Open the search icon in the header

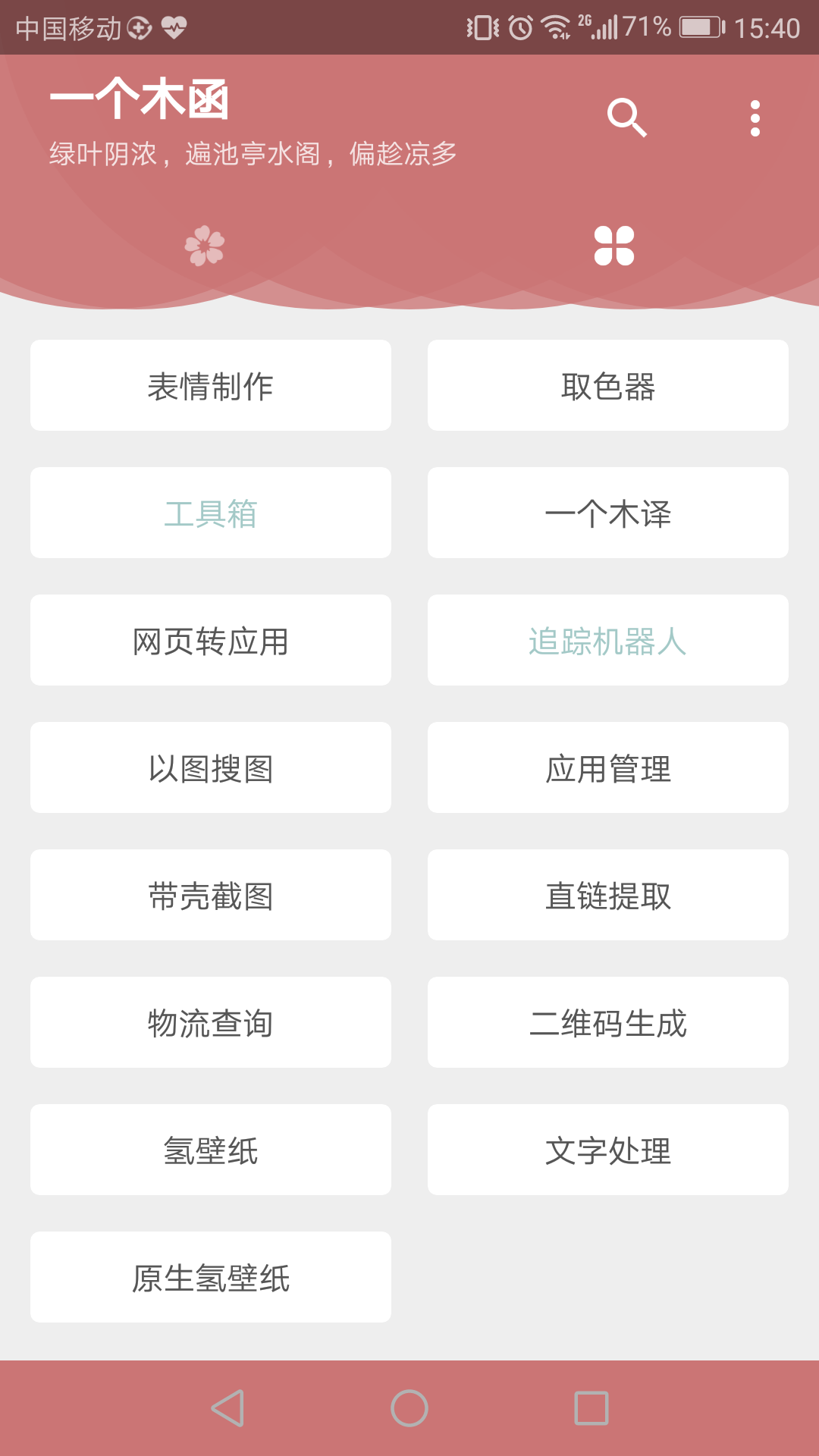pyautogui.click(x=627, y=118)
